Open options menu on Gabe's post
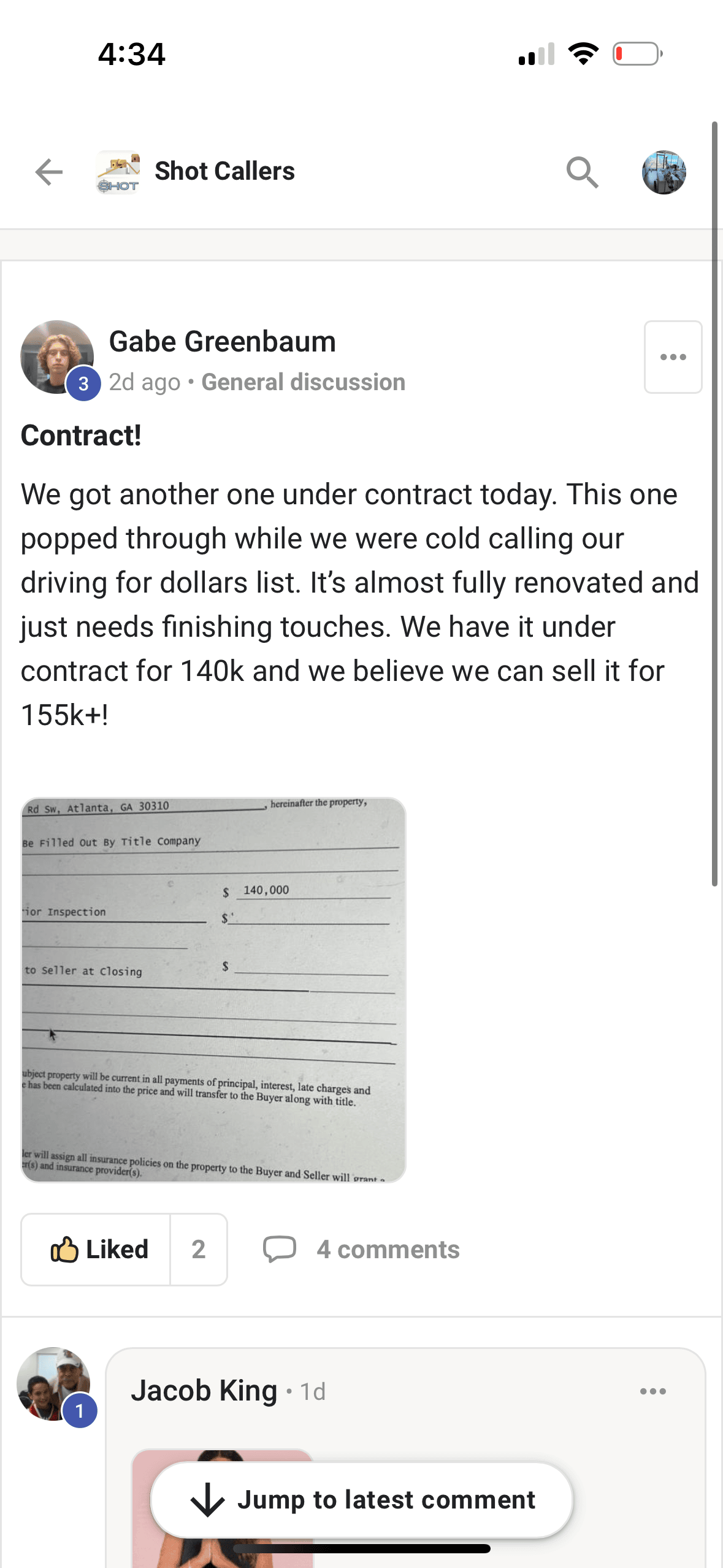 (x=673, y=357)
